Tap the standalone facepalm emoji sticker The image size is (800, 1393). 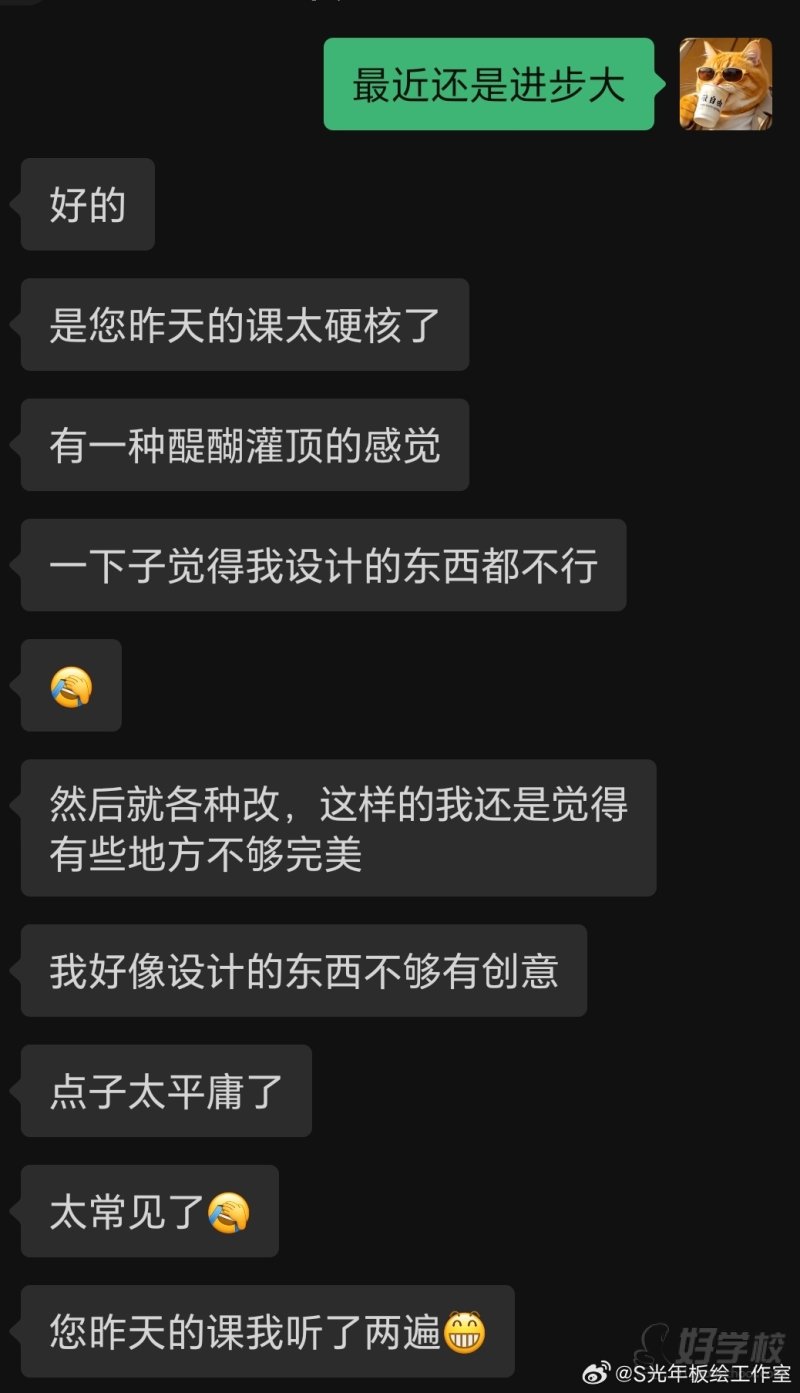69,684
